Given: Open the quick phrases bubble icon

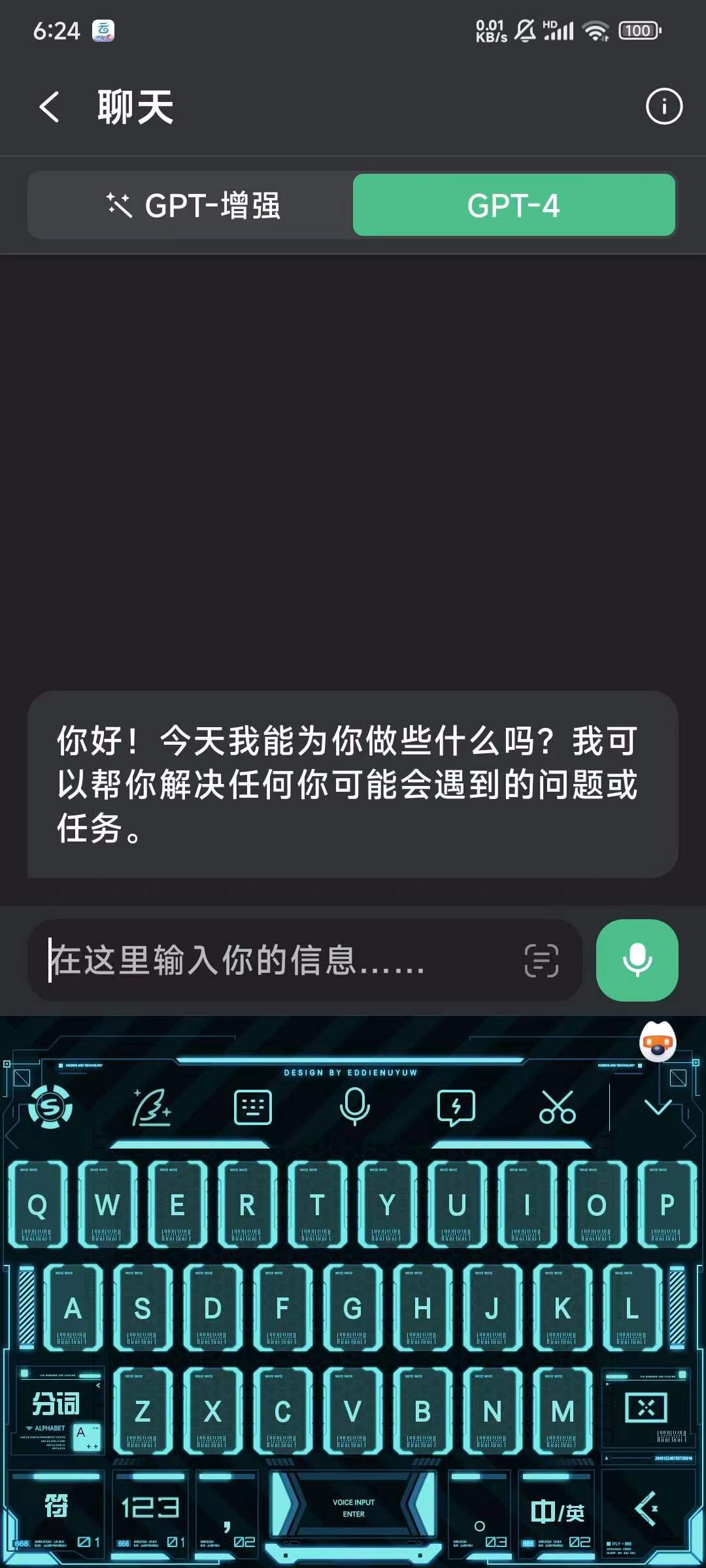Looking at the screenshot, I should [x=456, y=1107].
